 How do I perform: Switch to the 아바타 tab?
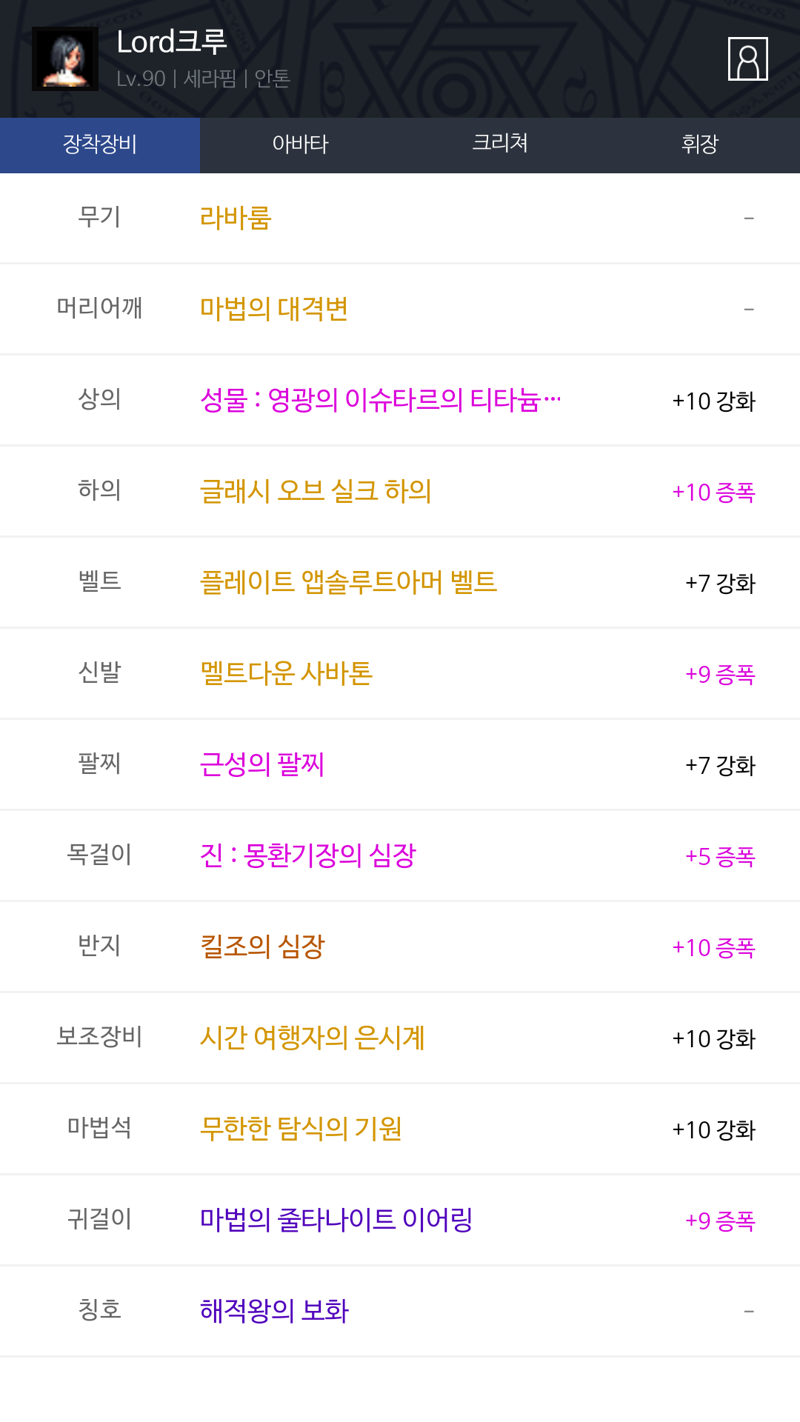(x=300, y=144)
